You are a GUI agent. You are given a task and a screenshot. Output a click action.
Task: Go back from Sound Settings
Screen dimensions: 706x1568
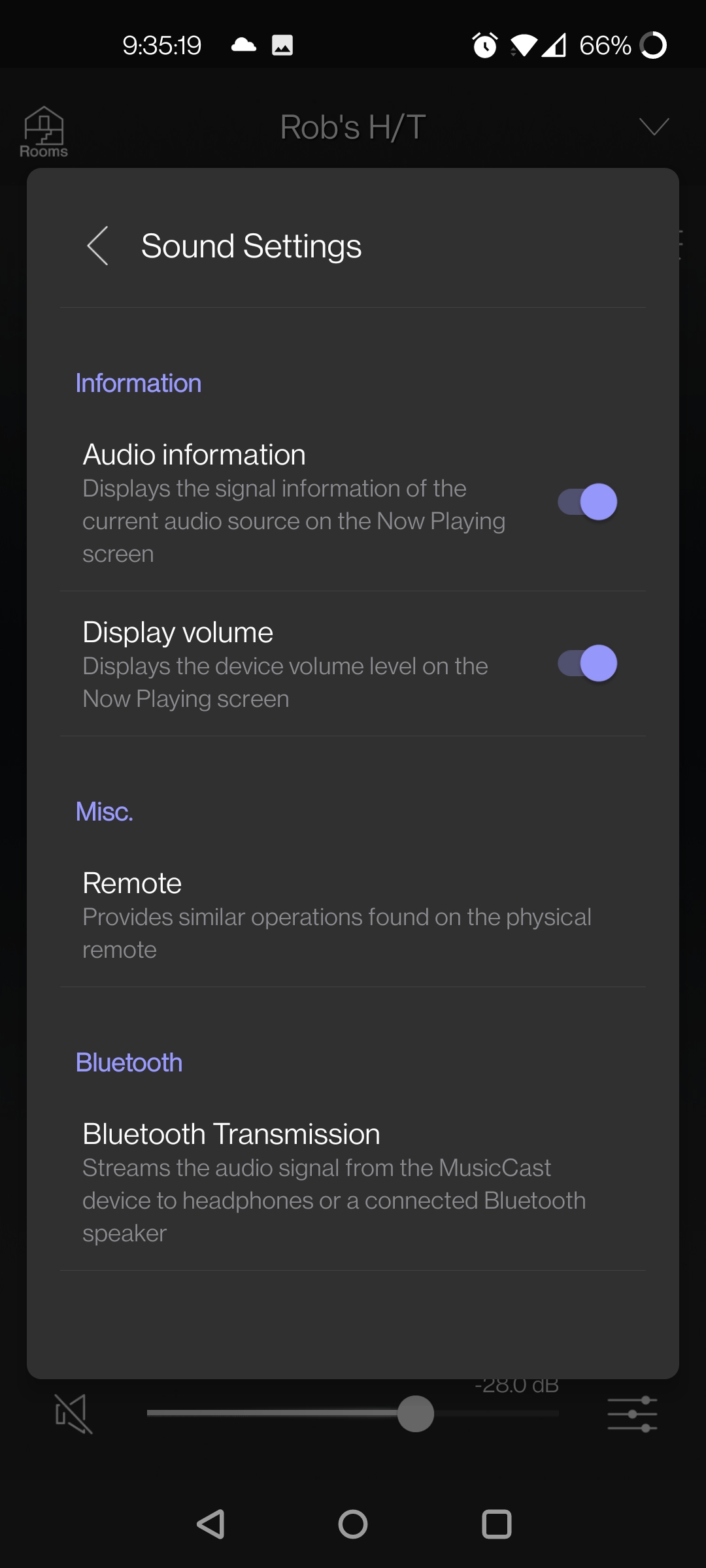pyautogui.click(x=97, y=246)
